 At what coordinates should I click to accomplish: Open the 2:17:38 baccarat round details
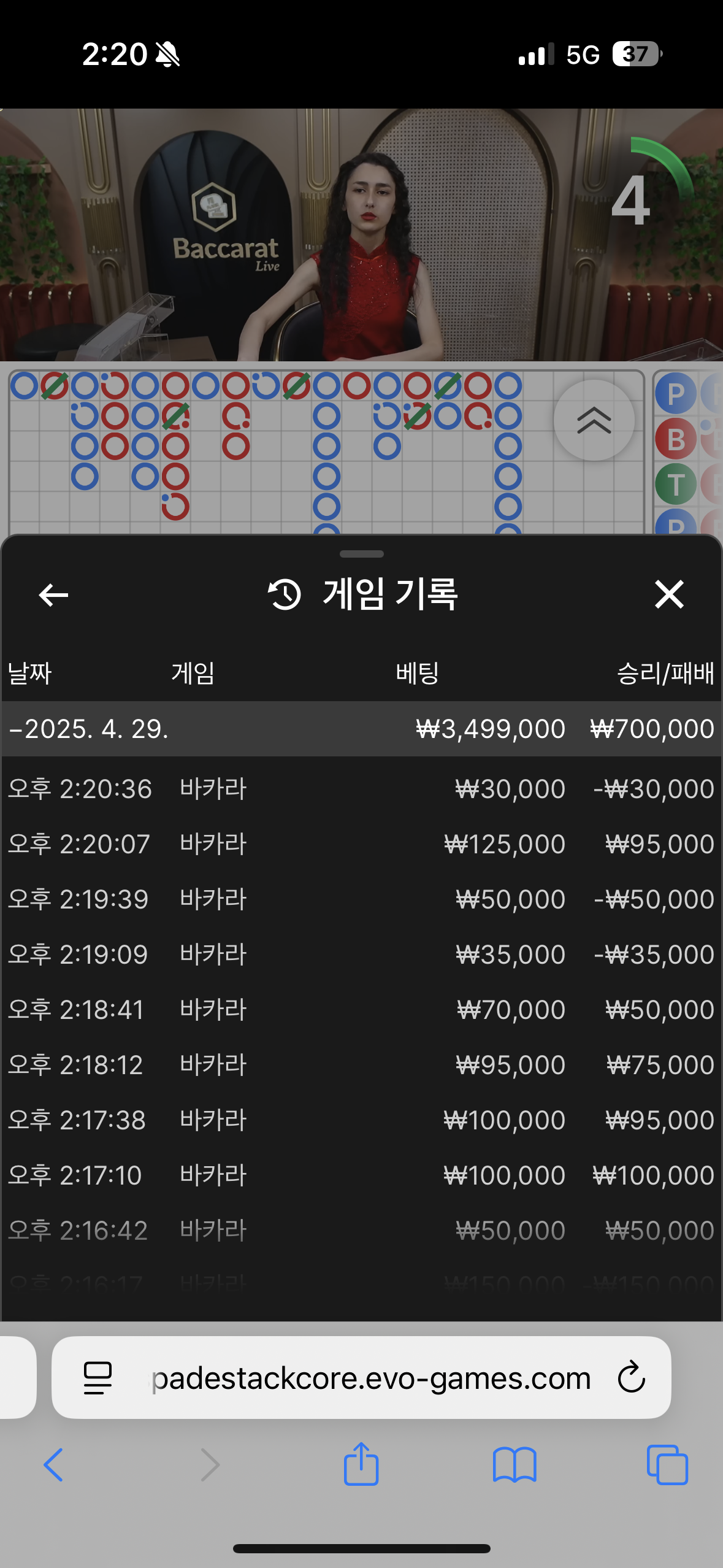361,1120
